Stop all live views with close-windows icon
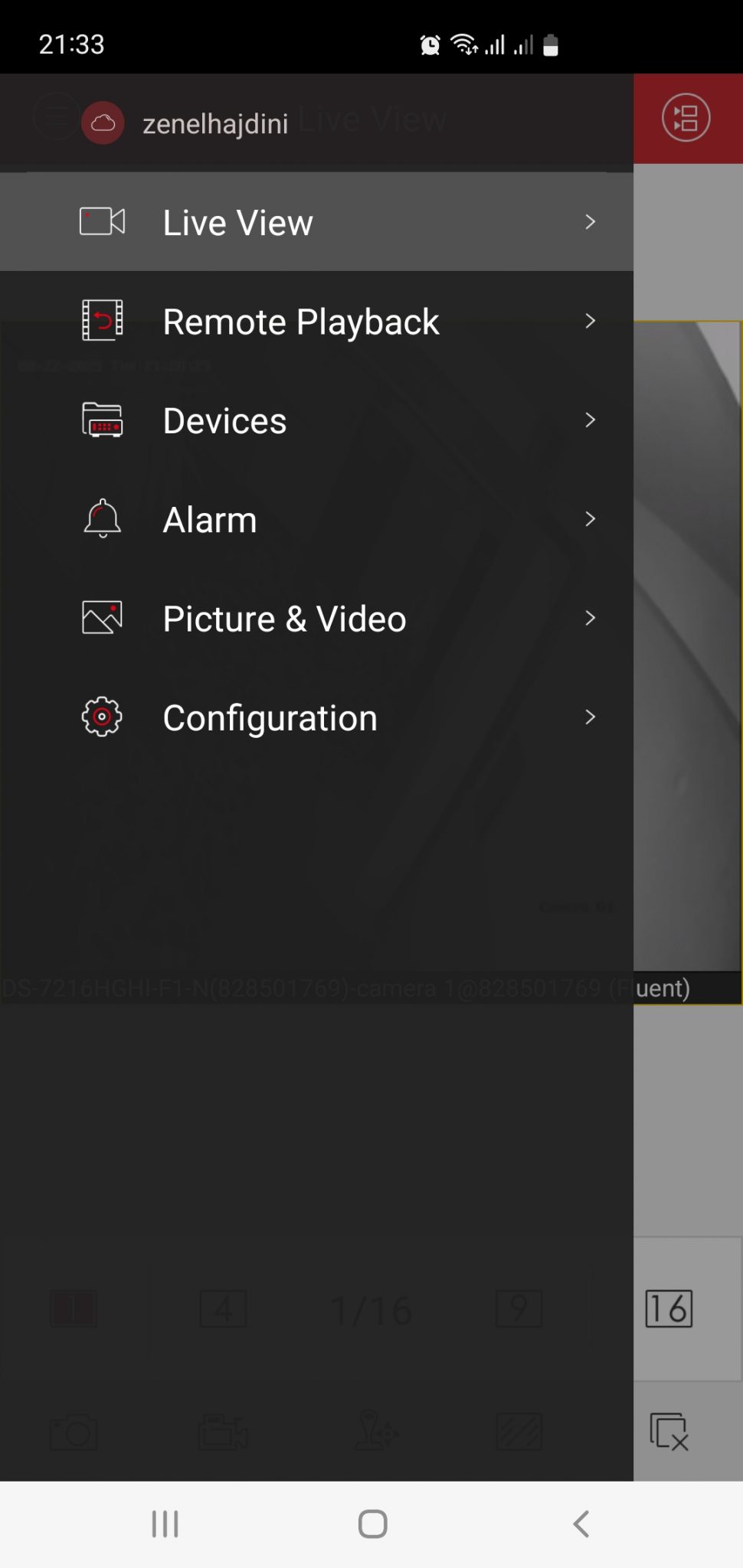 click(x=669, y=1431)
